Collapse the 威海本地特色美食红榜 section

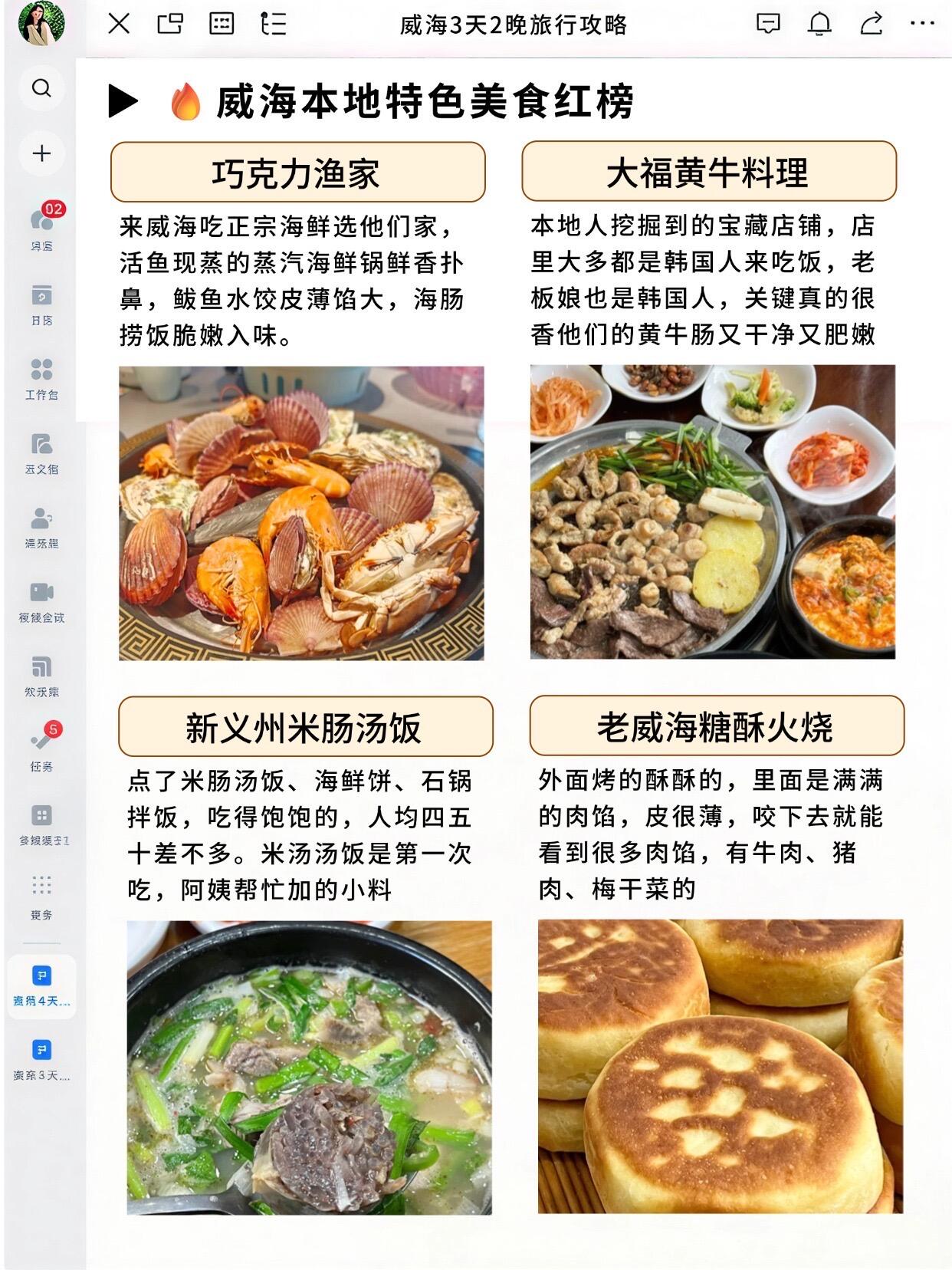[x=123, y=101]
